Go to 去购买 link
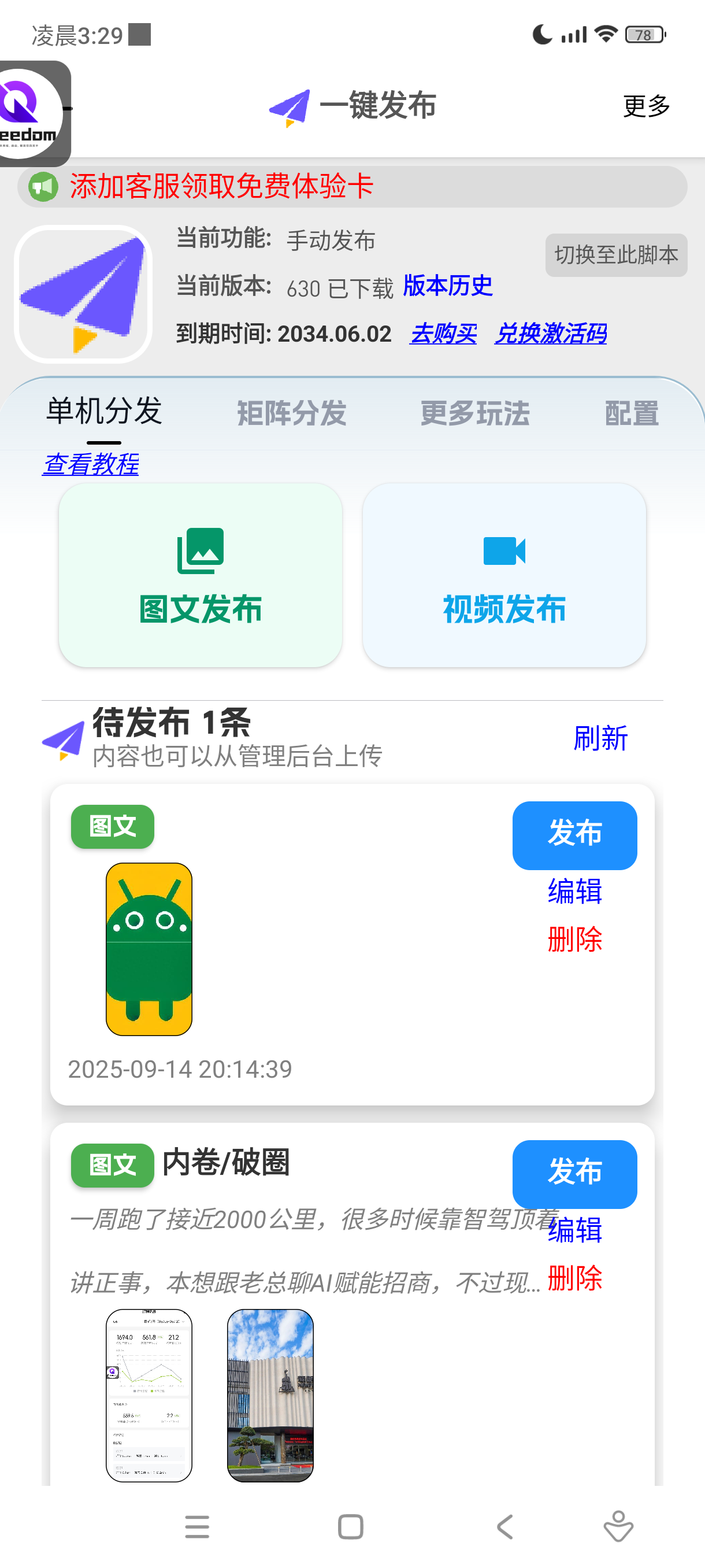Viewport: 705px width, 1568px height. [443, 334]
